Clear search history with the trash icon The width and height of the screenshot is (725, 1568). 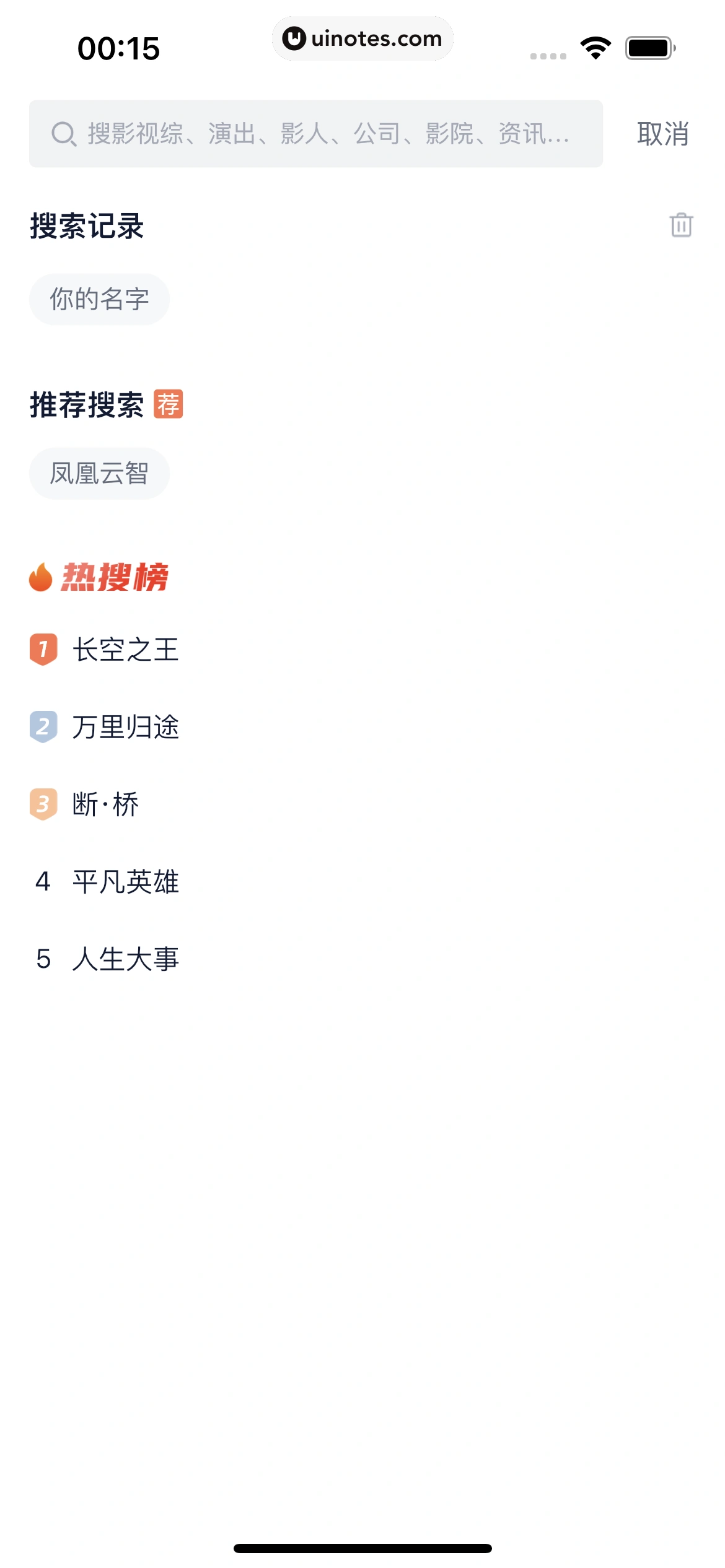click(x=681, y=225)
